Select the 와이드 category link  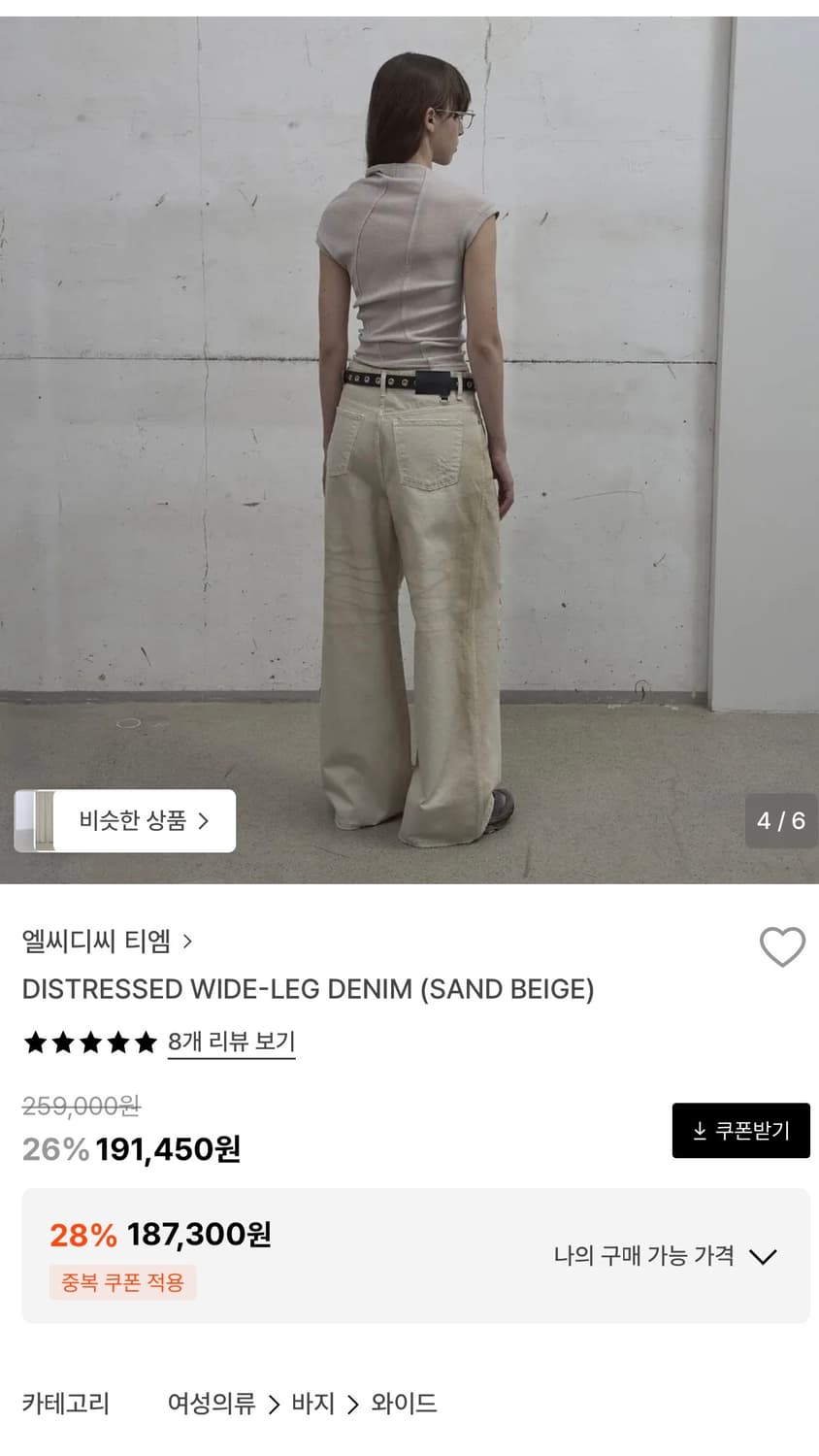(x=404, y=1405)
